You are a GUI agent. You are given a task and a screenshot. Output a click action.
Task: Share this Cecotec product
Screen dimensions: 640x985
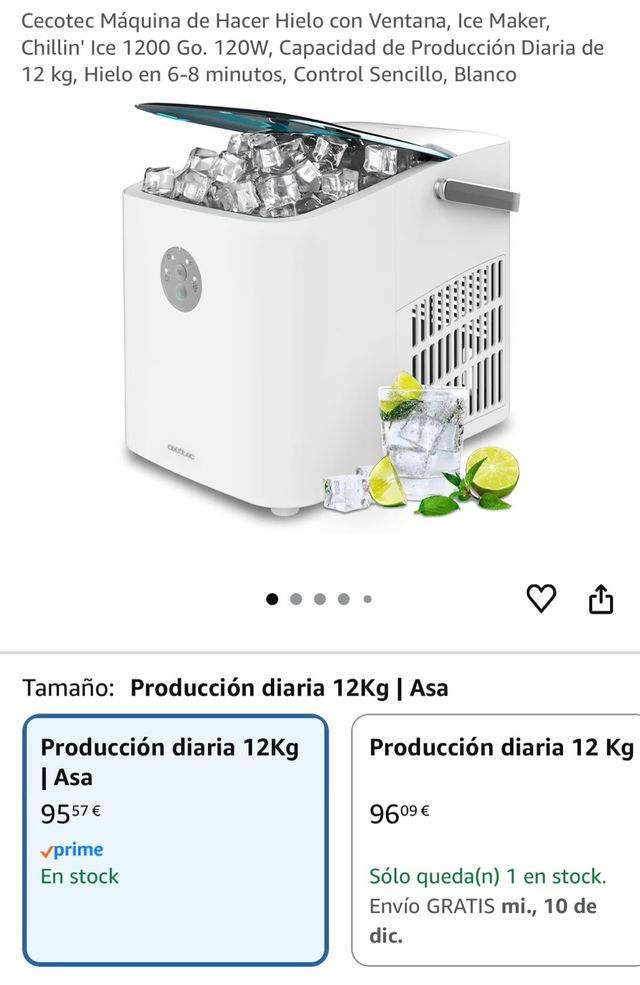point(600,599)
